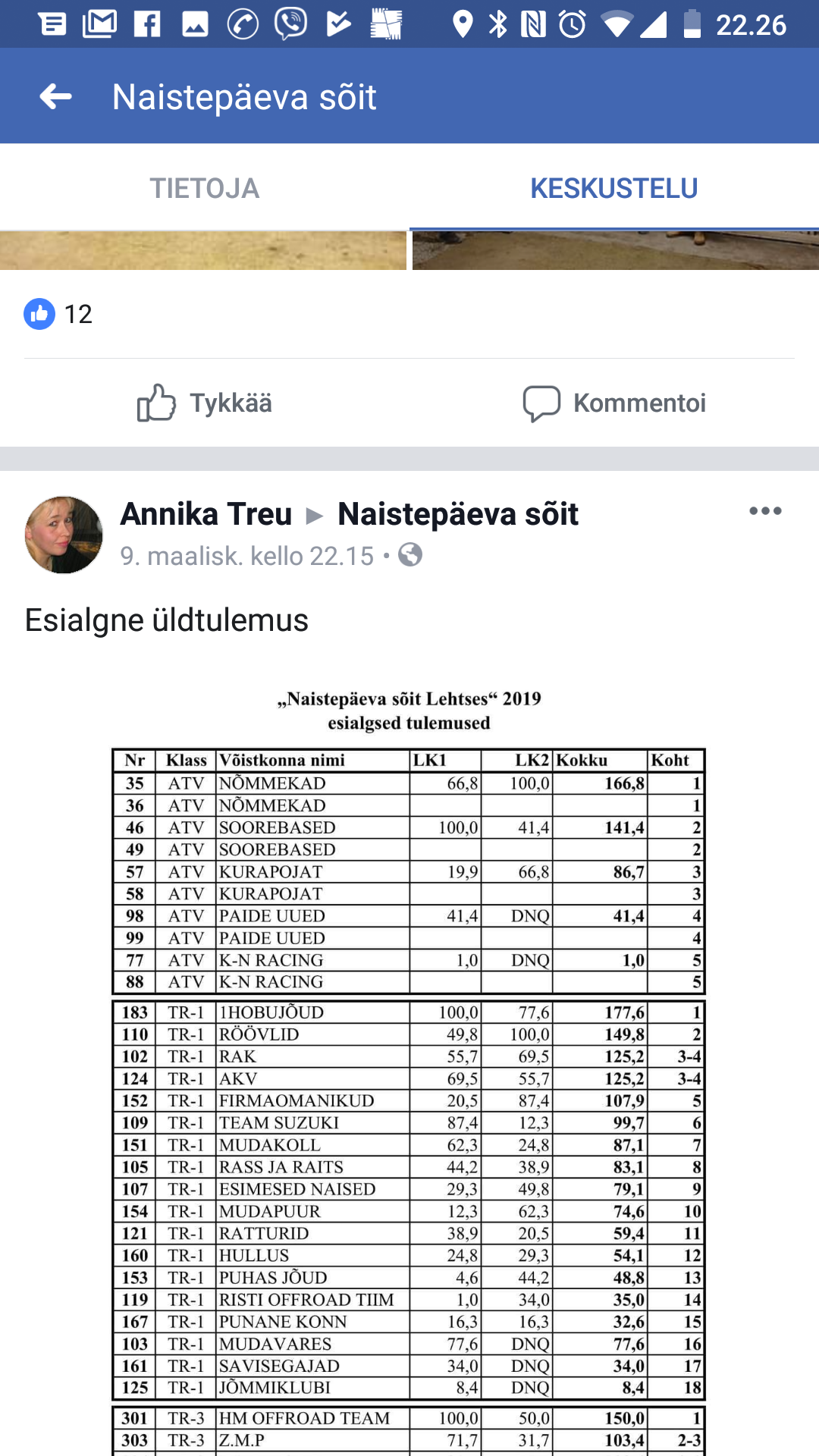The height and width of the screenshot is (1456, 819).
Task: Open the right photo thumbnail above likes
Action: coord(615,251)
